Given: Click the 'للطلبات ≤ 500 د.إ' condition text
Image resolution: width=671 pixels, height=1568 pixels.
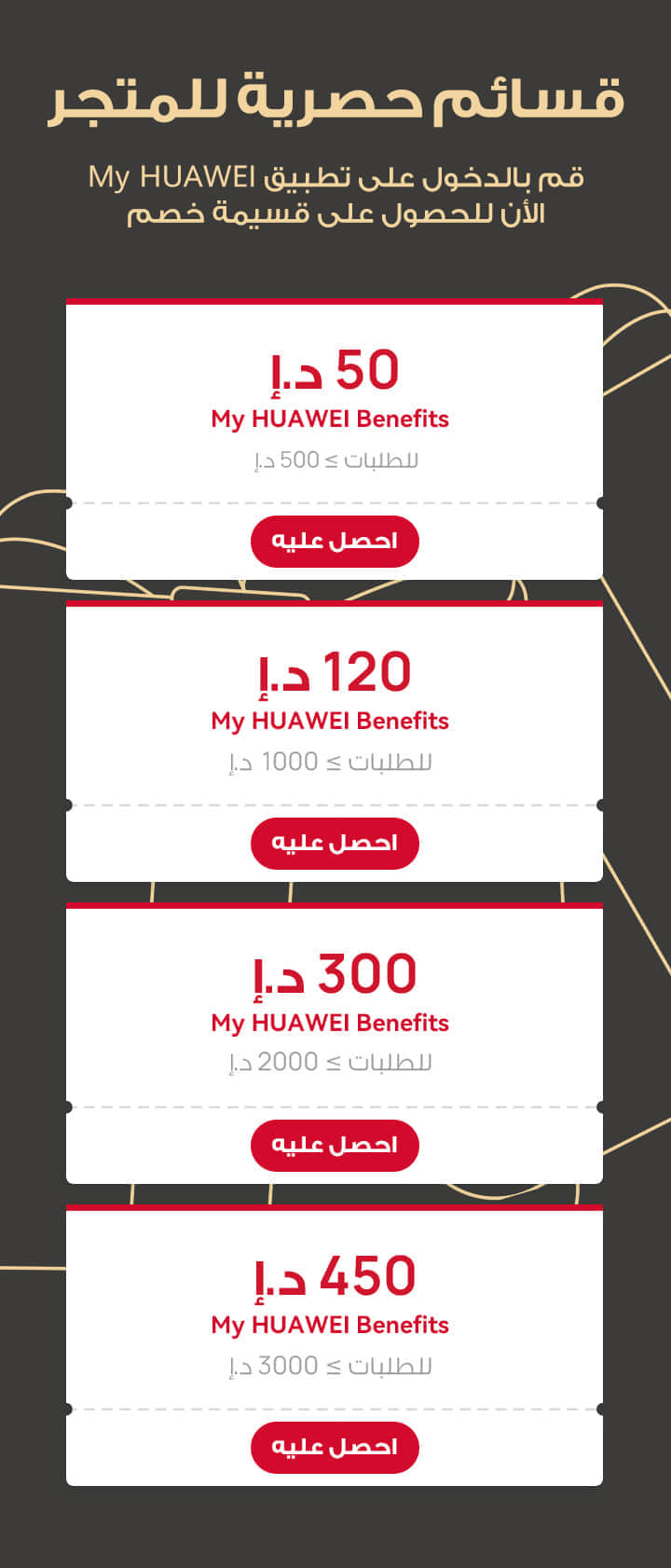Looking at the screenshot, I should pos(334,459).
